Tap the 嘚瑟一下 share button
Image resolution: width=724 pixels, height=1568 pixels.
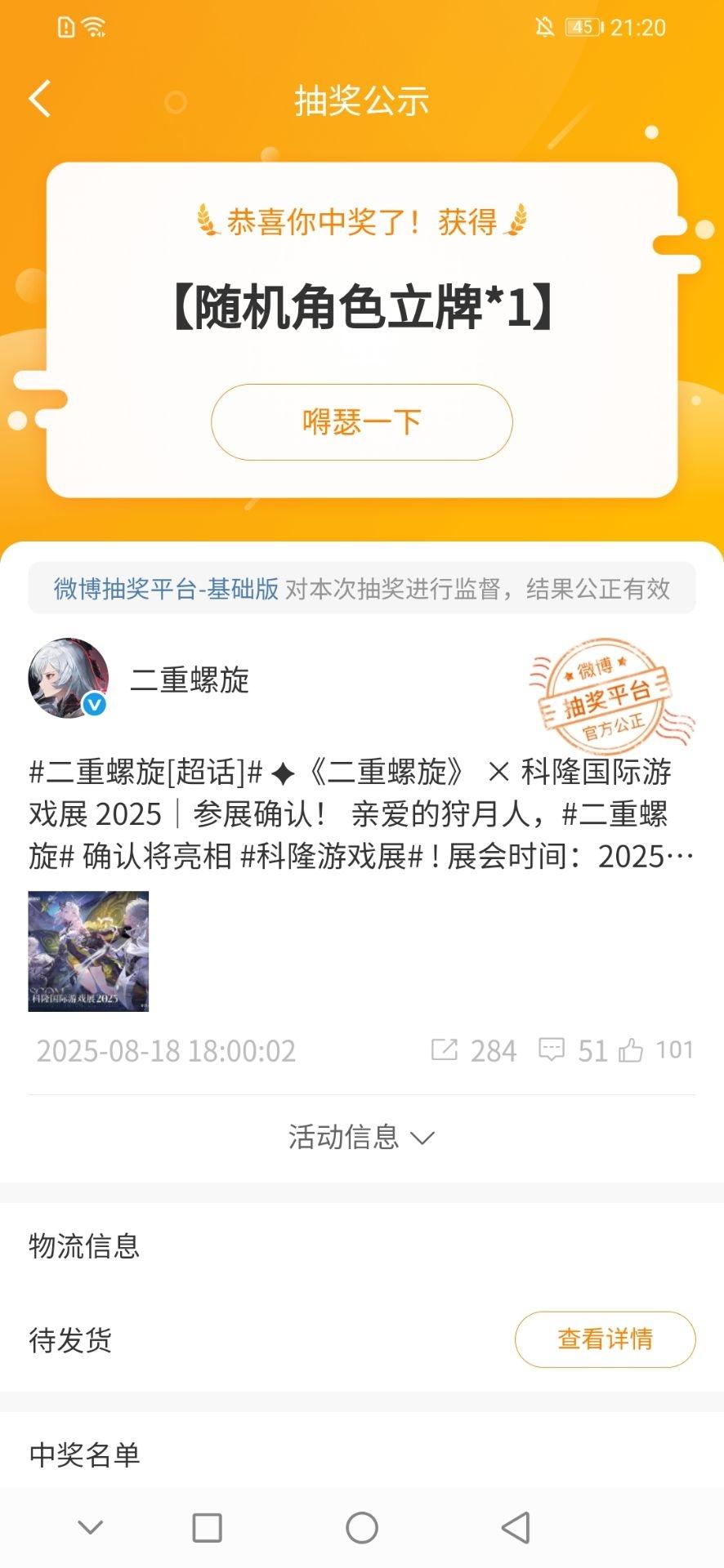[x=361, y=422]
